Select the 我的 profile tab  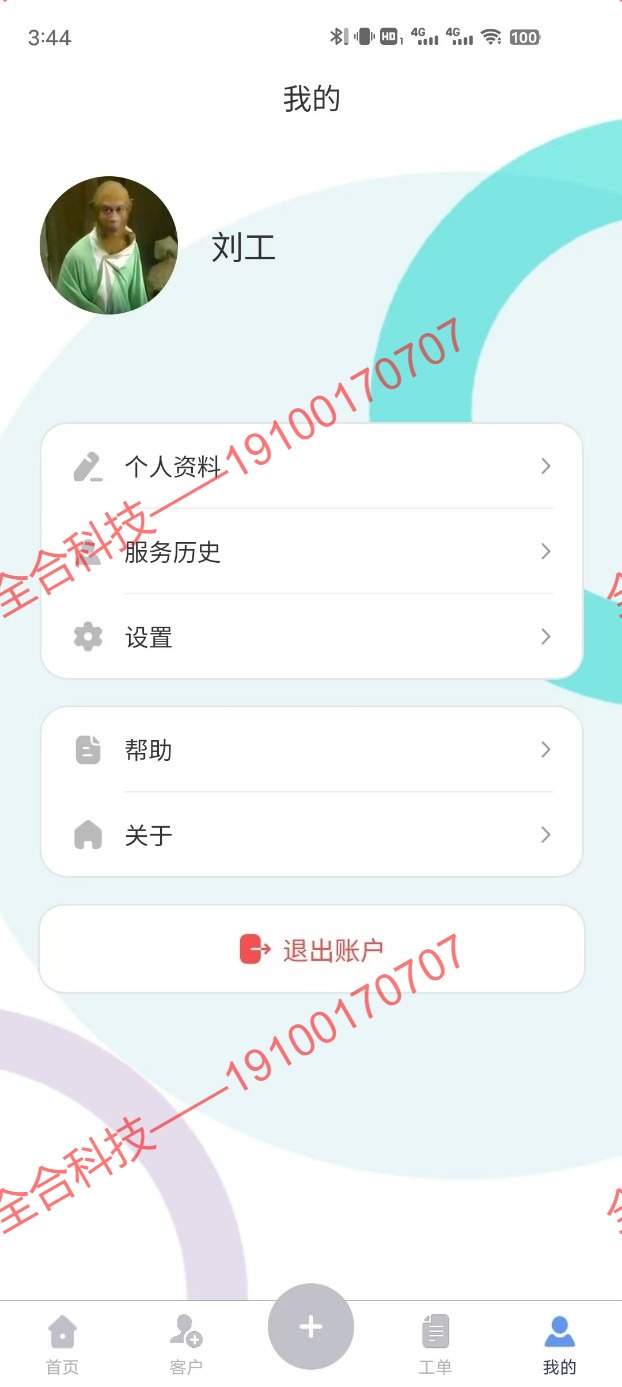tap(559, 1344)
